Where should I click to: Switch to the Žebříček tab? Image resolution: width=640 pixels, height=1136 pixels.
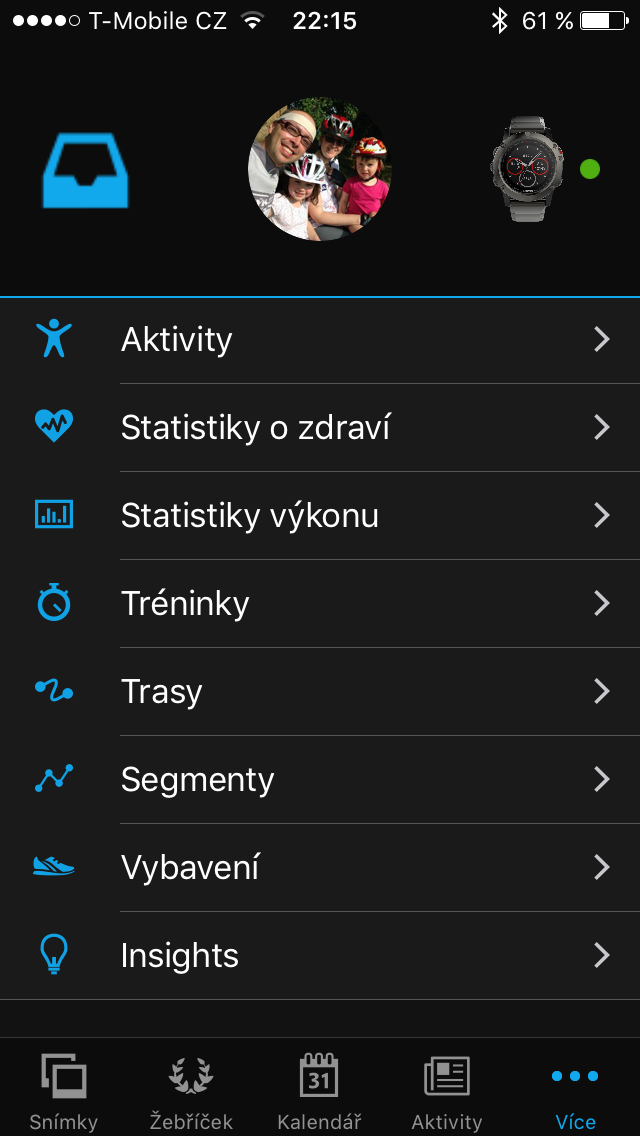pyautogui.click(x=191, y=1089)
